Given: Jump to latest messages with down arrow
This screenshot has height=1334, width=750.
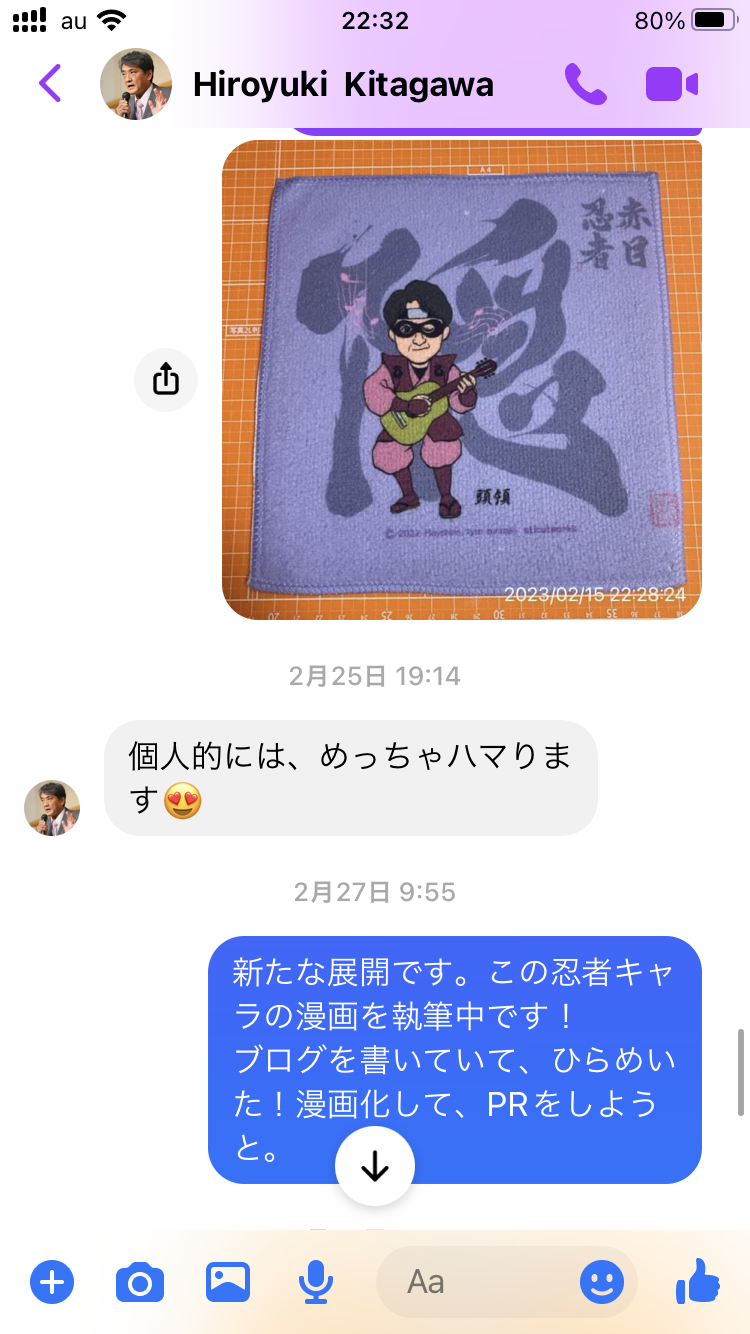Looking at the screenshot, I should tap(375, 1166).
